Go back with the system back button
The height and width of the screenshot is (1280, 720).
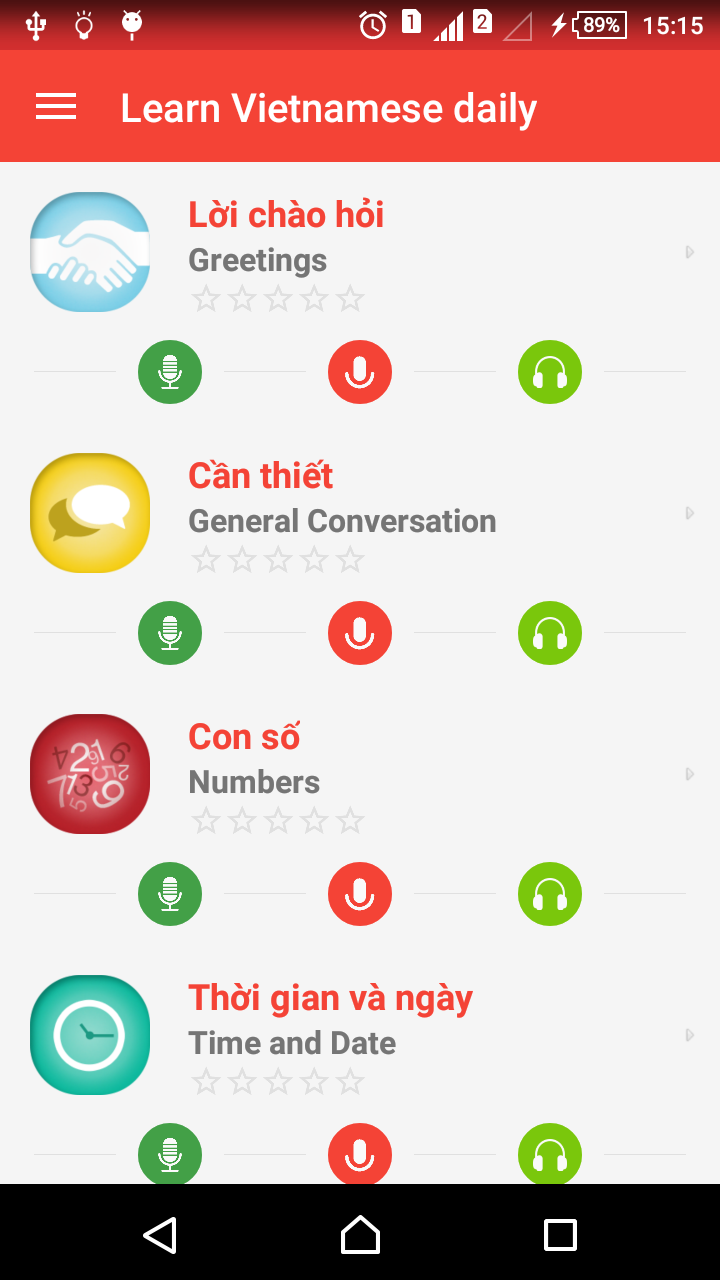(160, 1235)
